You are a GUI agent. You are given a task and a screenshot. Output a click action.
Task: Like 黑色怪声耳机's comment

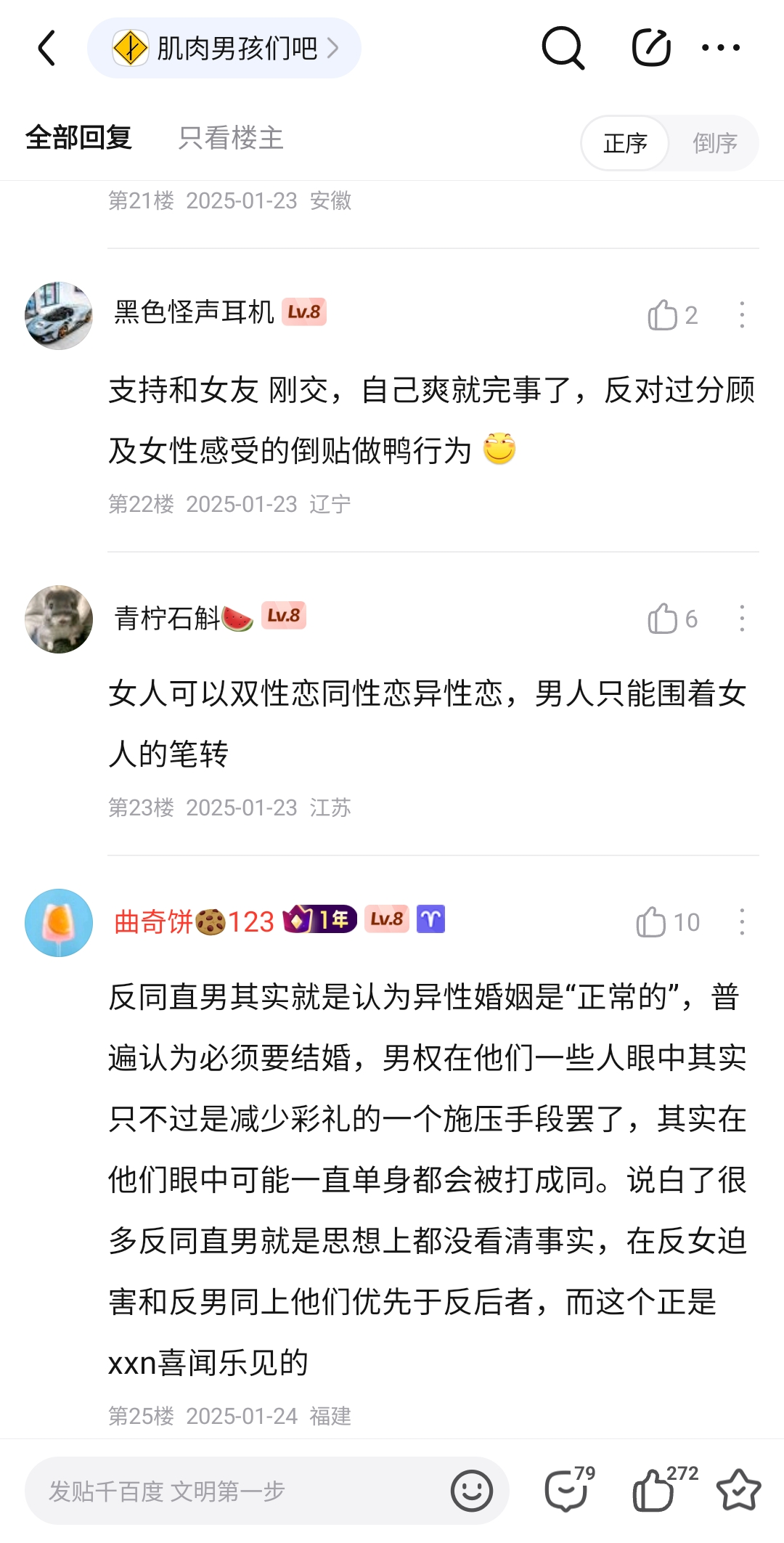672,315
